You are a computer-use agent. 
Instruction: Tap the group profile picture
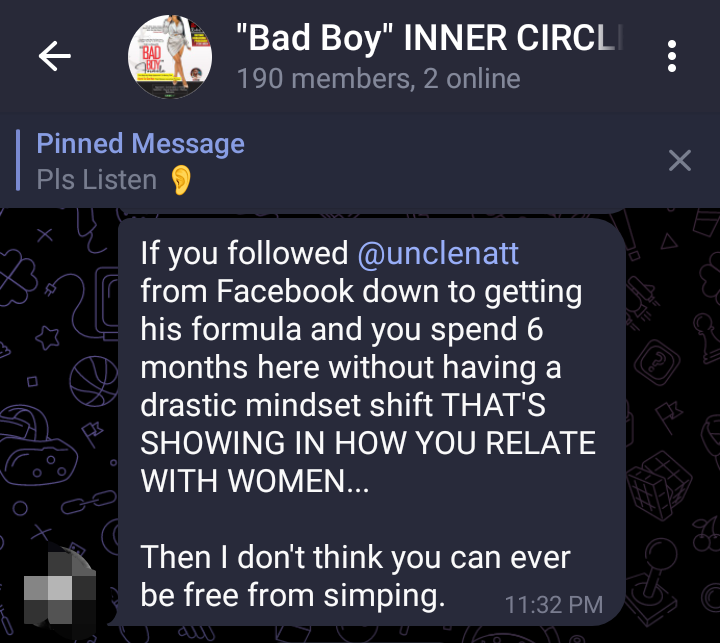pos(171,57)
